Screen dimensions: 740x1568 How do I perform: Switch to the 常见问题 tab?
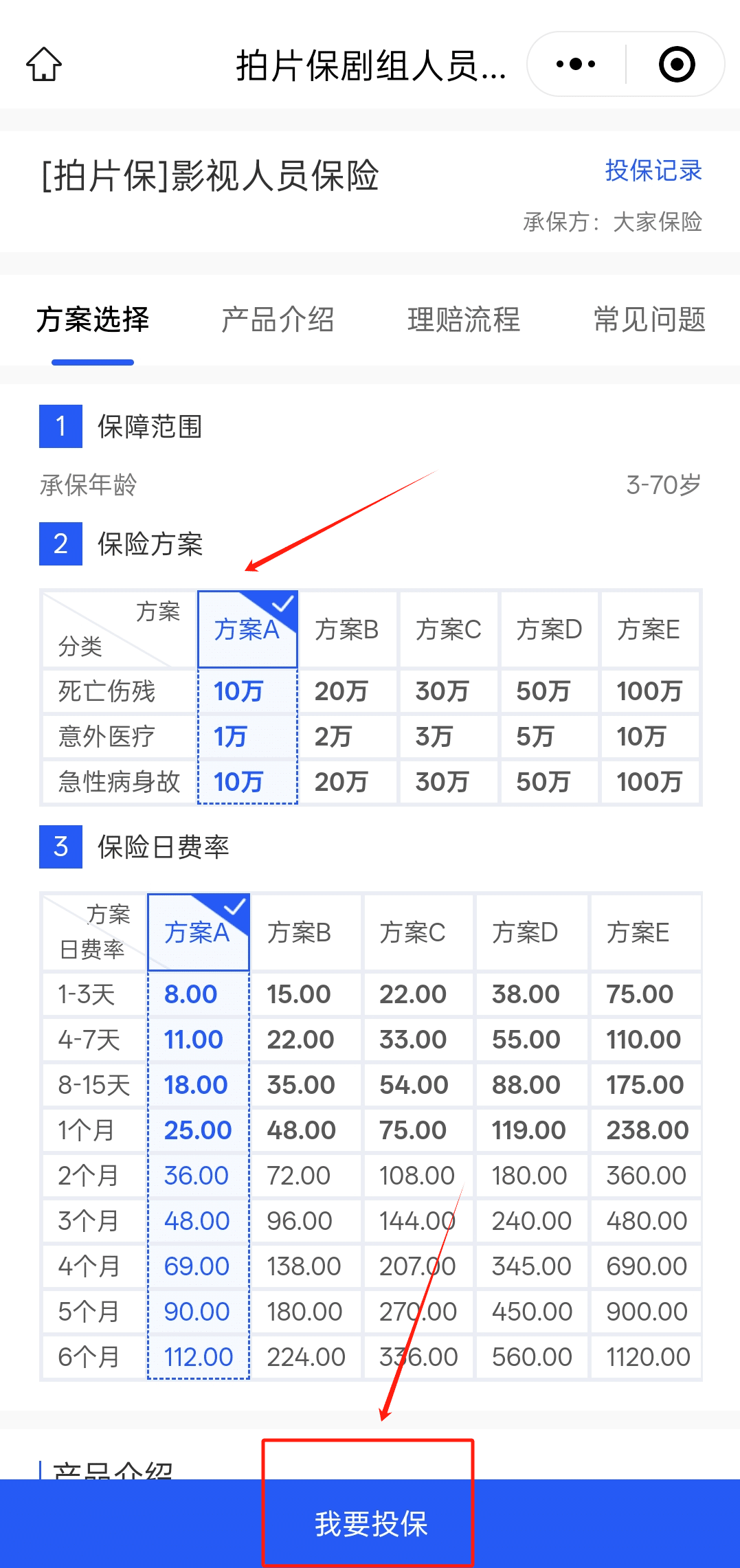point(650,320)
